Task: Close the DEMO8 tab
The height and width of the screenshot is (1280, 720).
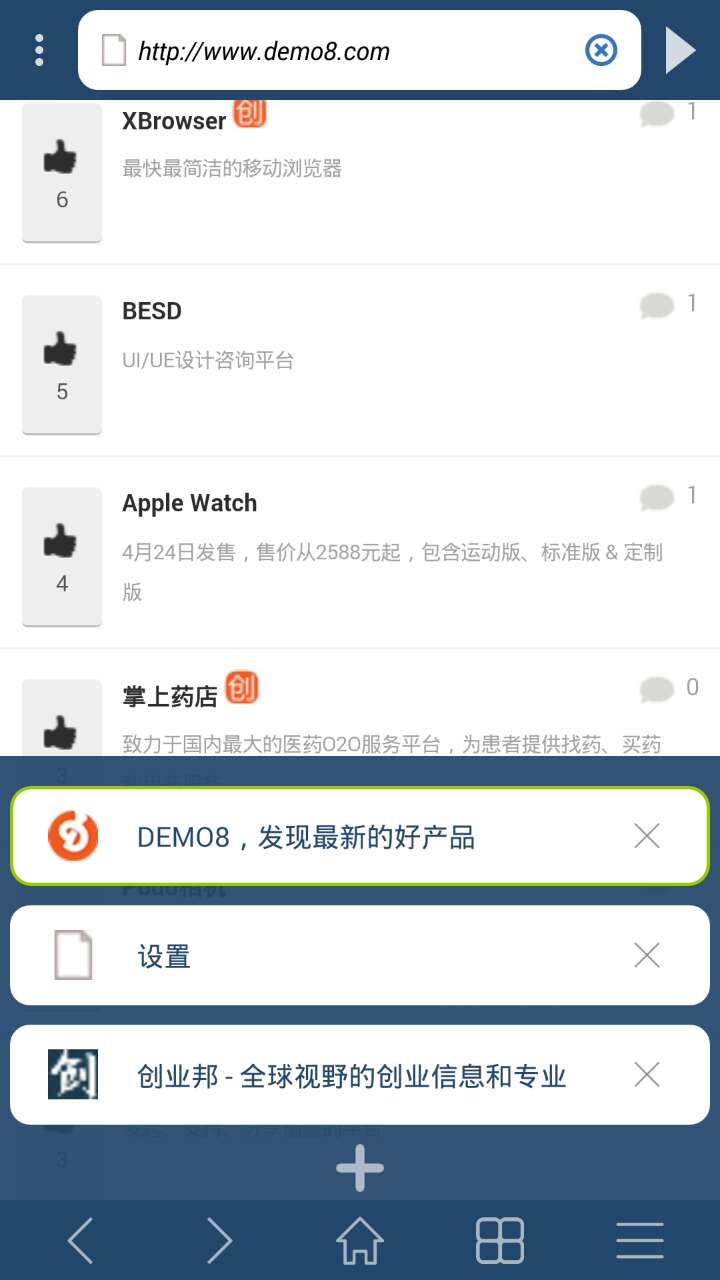Action: [x=647, y=836]
